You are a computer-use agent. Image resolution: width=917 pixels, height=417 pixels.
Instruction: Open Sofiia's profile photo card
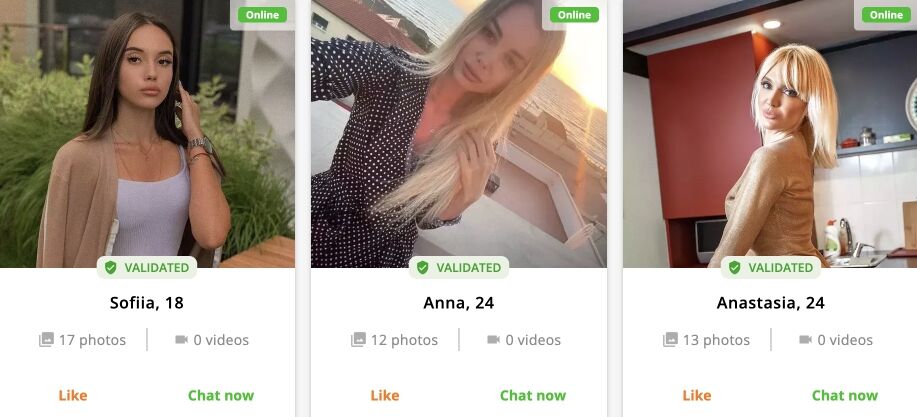[x=147, y=130]
